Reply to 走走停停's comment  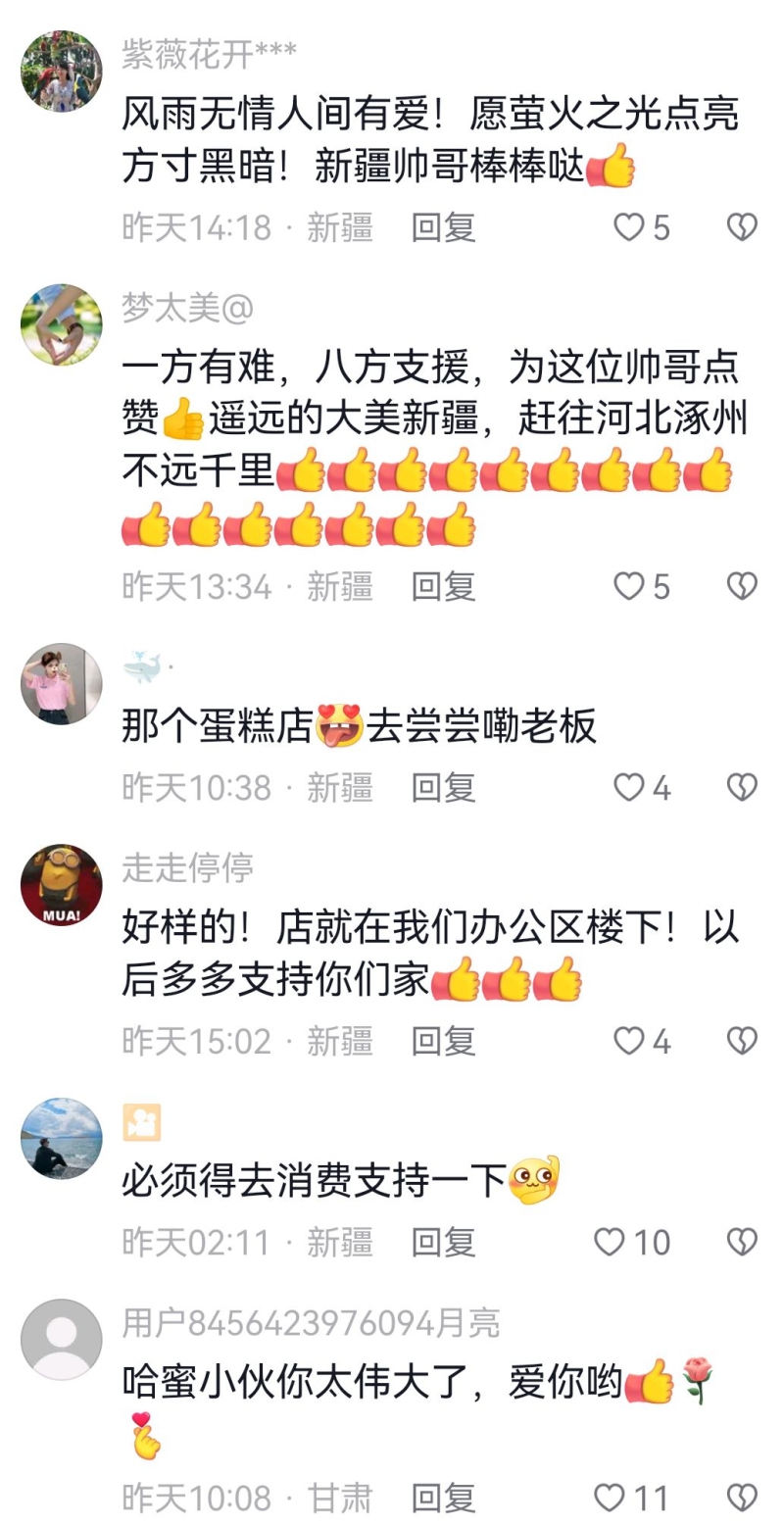[x=443, y=1041]
